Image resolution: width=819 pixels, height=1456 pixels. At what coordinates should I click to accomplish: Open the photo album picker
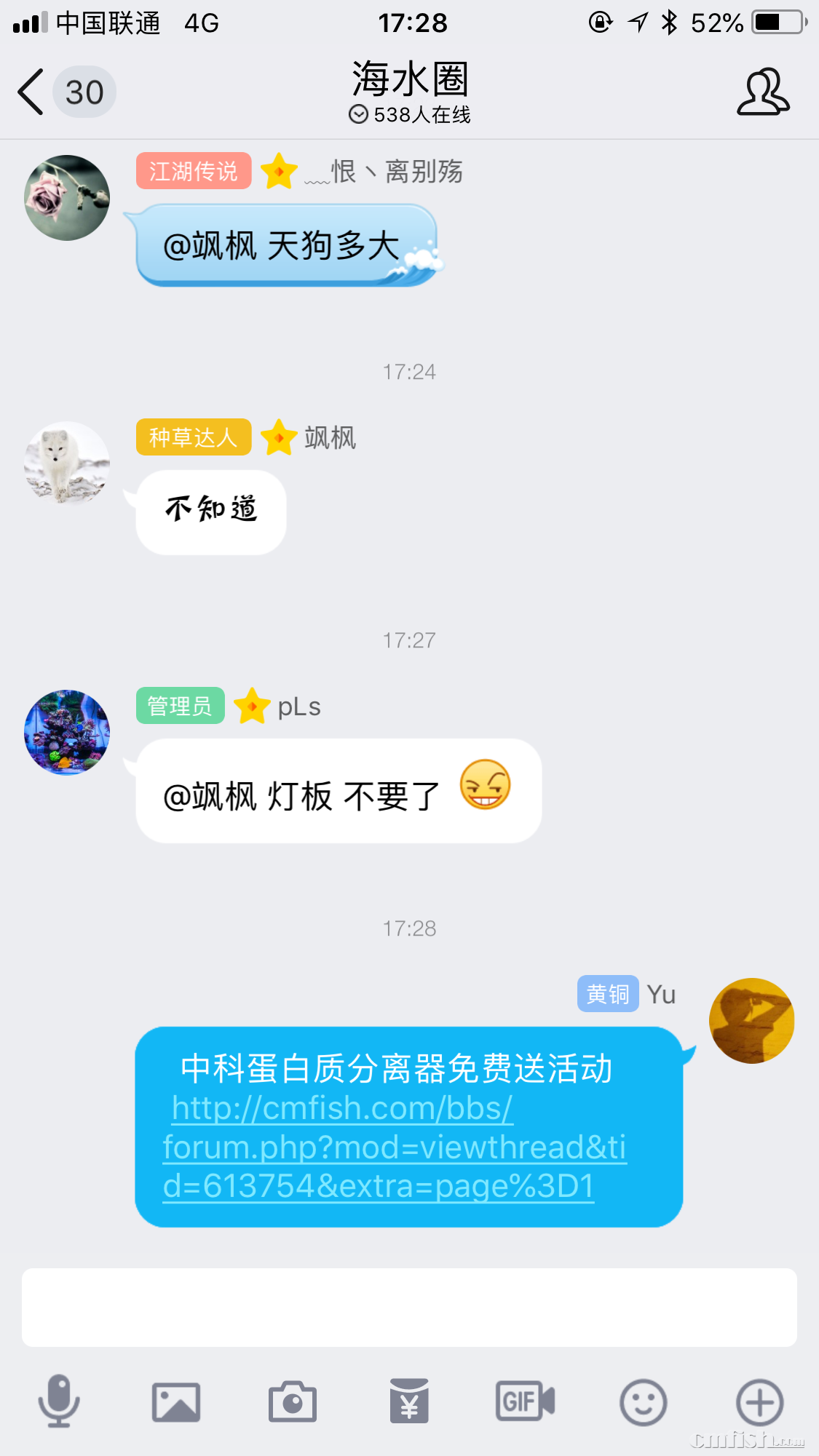pyautogui.click(x=175, y=1401)
